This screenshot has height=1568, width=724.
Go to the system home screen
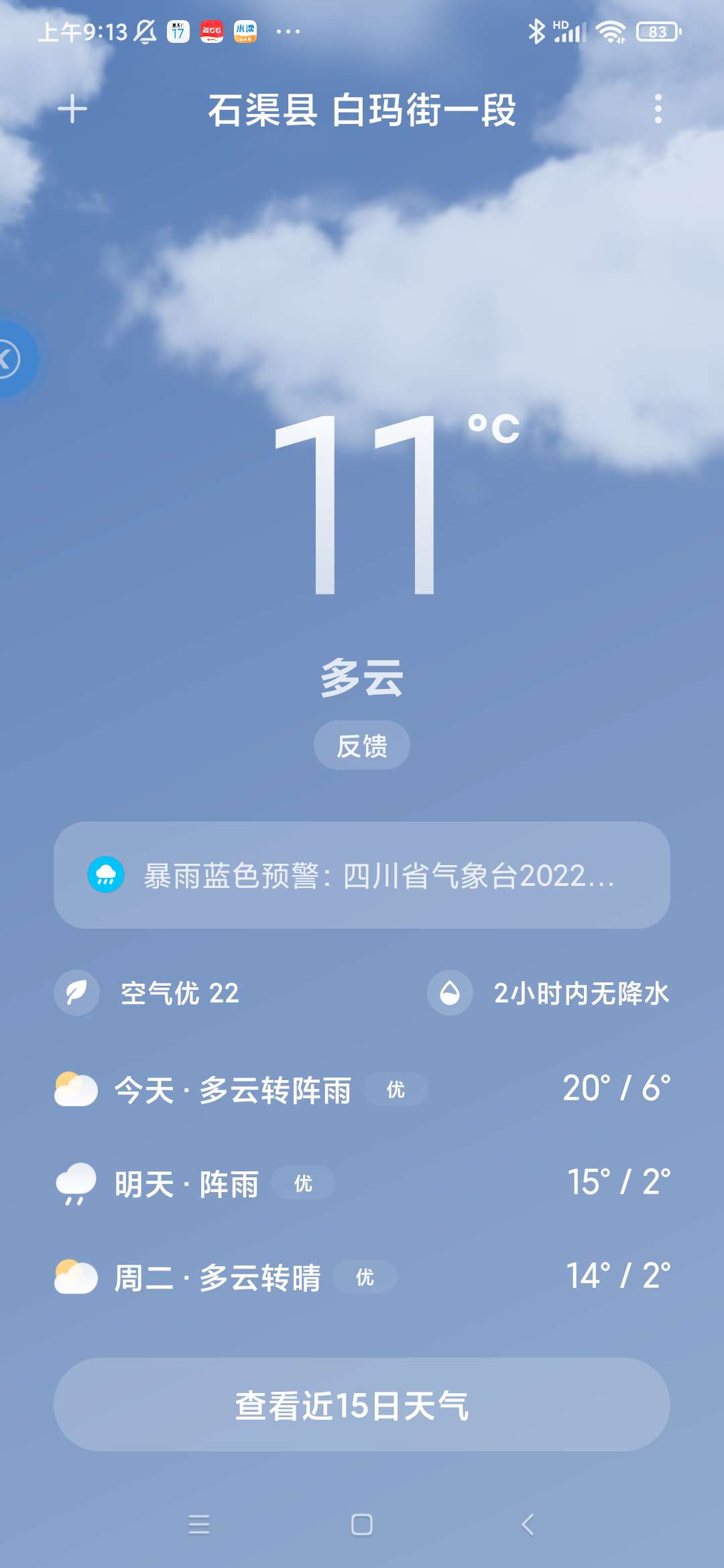coord(362,1524)
